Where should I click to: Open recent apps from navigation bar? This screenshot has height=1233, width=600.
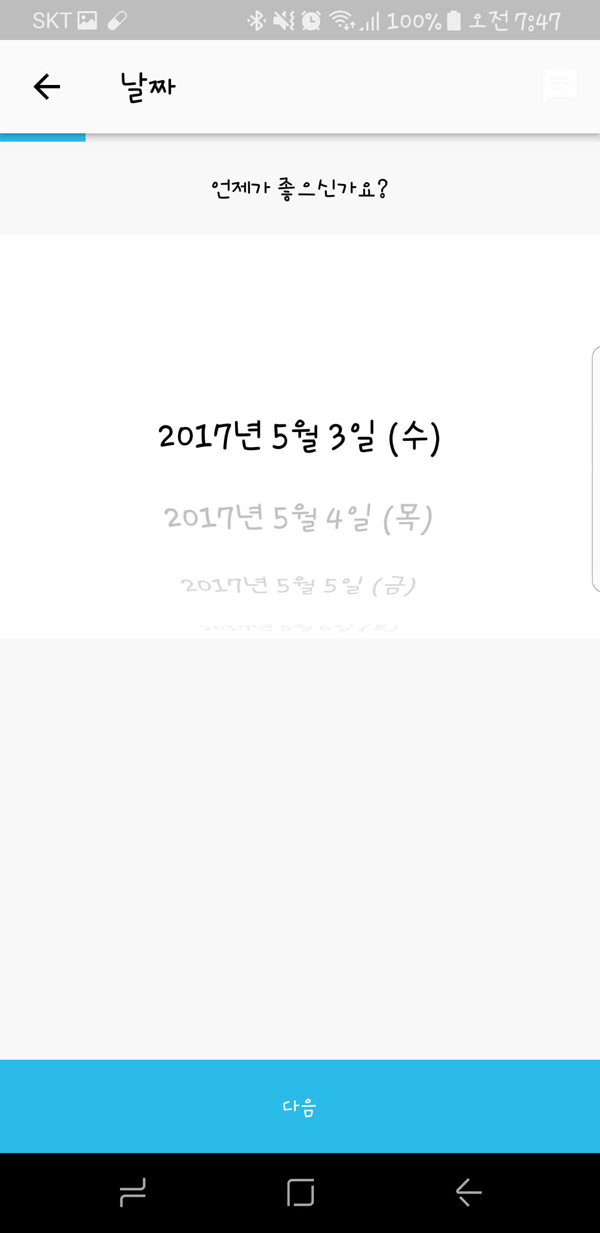(x=132, y=1192)
